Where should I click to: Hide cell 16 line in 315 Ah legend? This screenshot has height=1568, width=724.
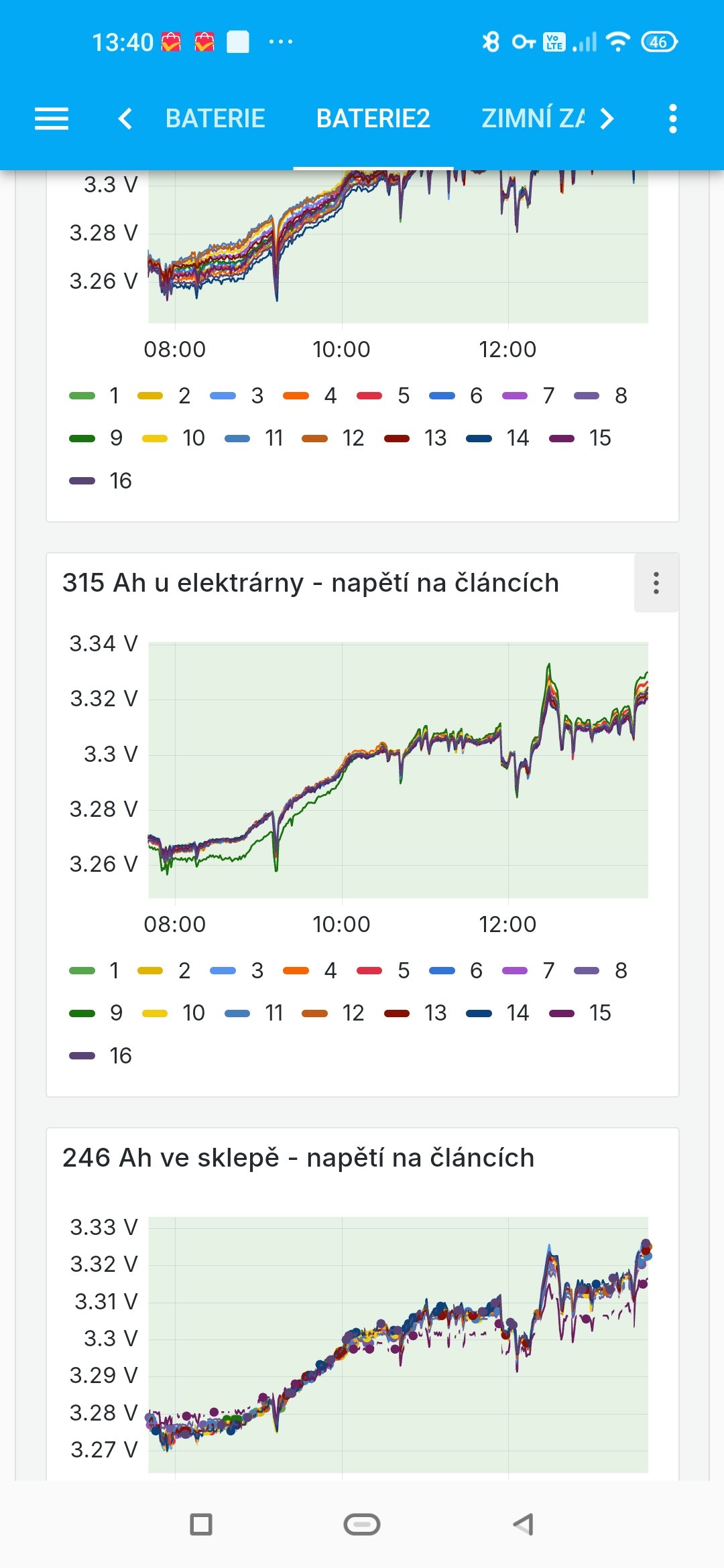[101, 1056]
